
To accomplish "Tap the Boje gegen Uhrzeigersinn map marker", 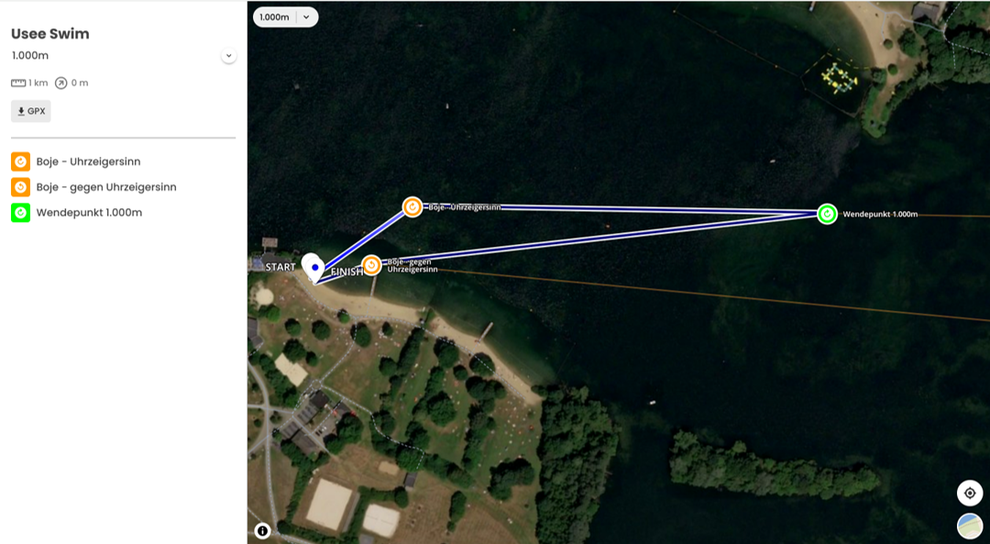I will coord(372,265).
